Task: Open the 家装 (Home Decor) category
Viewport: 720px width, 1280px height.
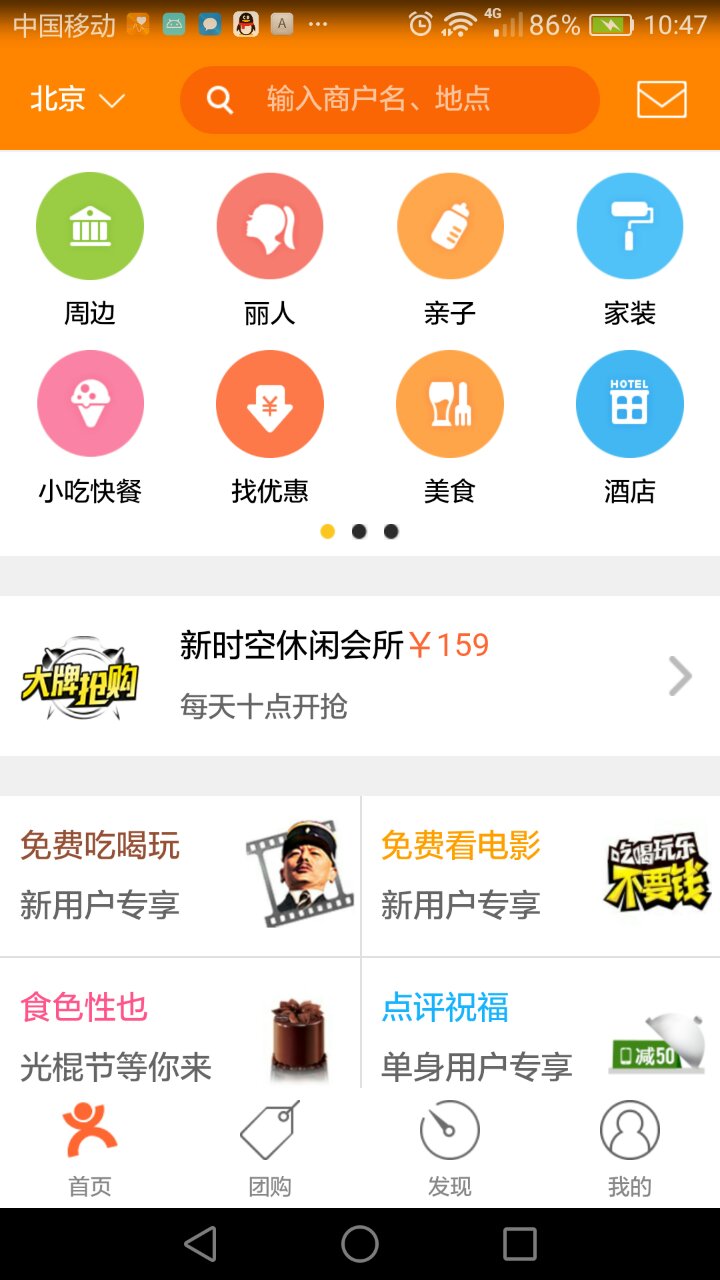Action: (x=630, y=225)
